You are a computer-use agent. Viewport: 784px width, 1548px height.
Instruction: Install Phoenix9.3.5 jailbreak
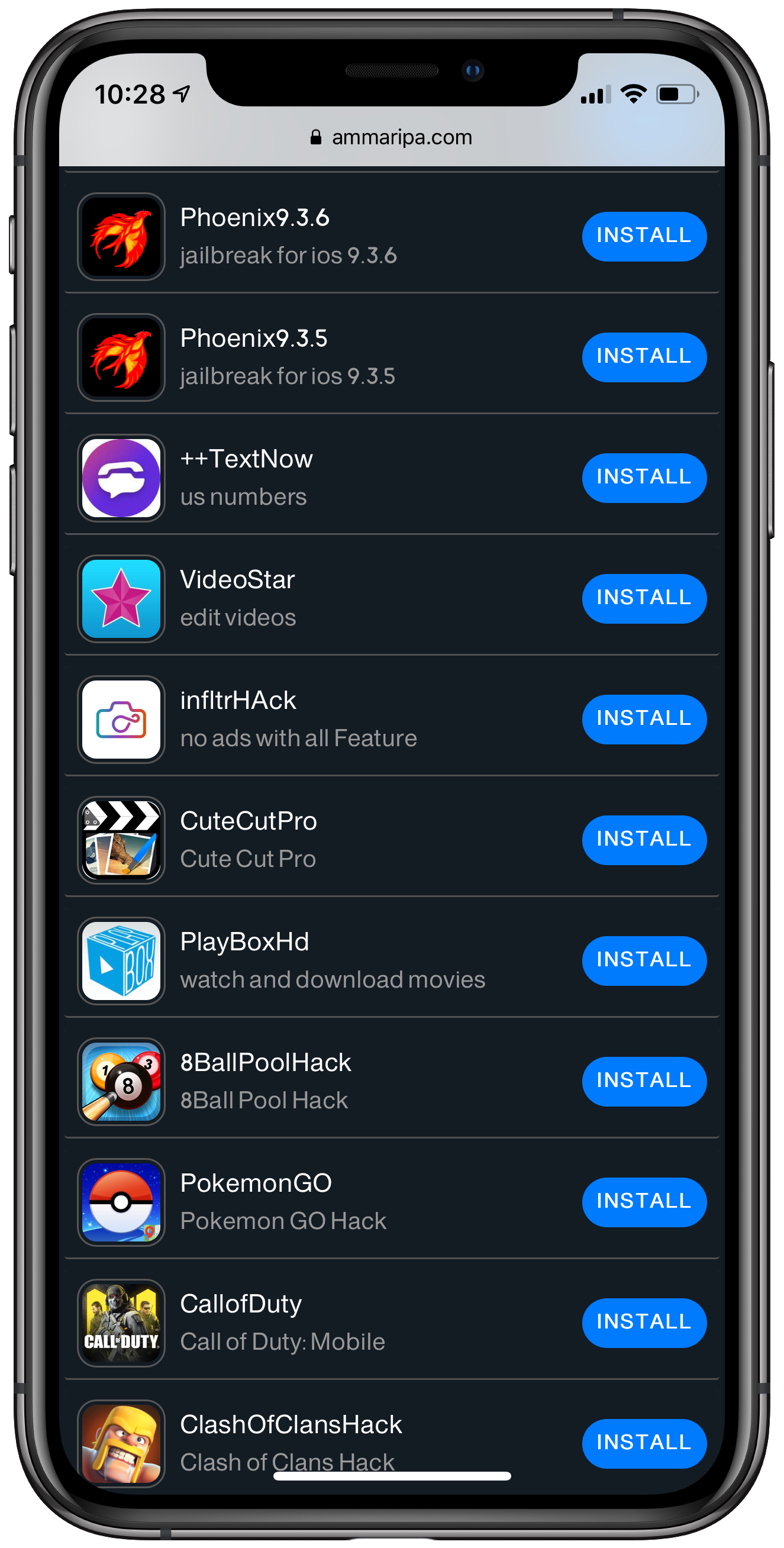(644, 357)
